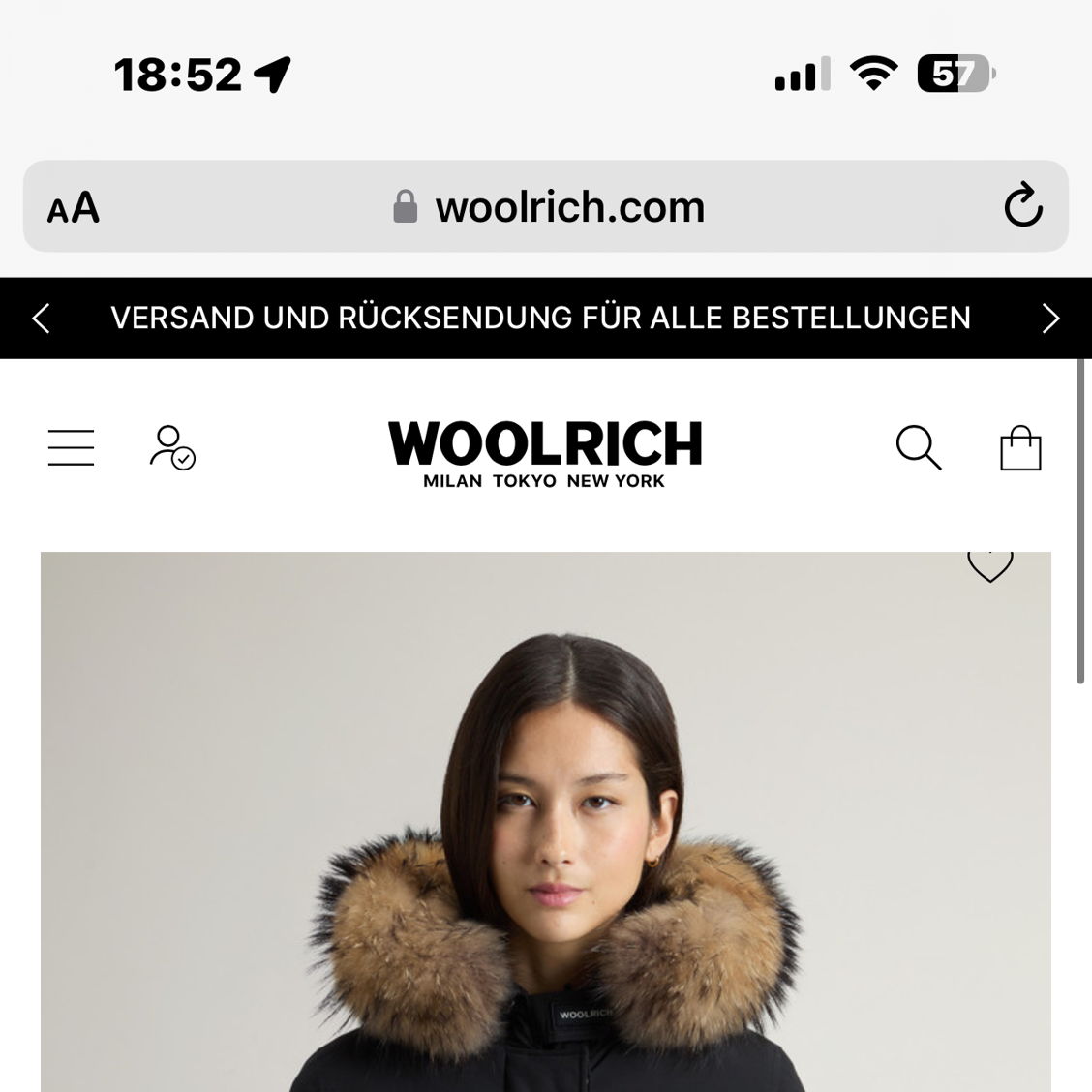
Task: Open the AA reader text options
Action: click(x=74, y=207)
